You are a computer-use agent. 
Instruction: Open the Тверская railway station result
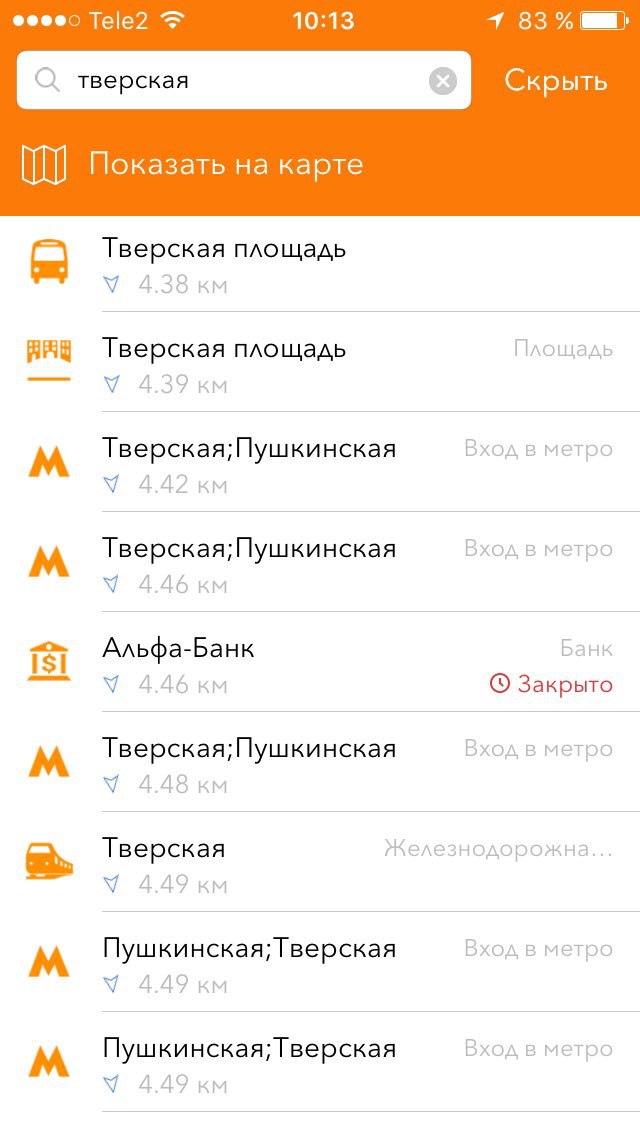pos(320,862)
